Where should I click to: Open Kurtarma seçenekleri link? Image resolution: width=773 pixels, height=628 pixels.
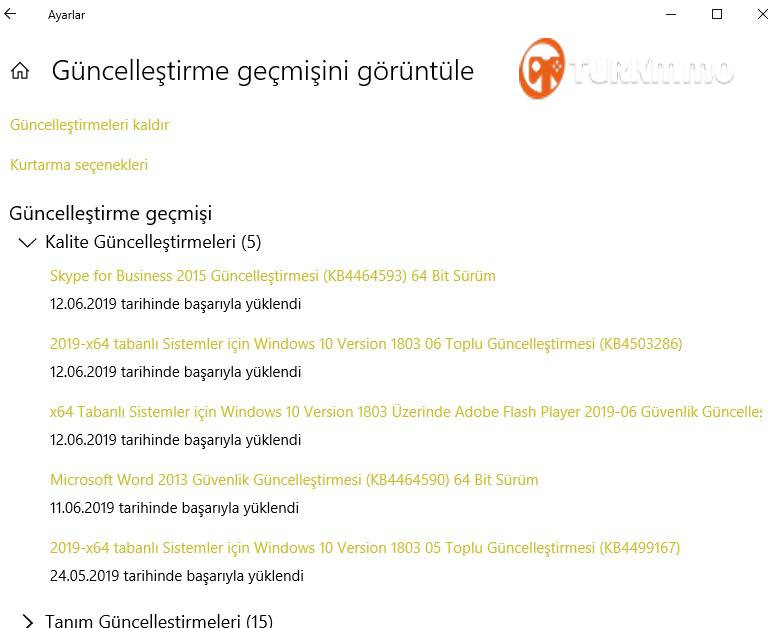[79, 165]
